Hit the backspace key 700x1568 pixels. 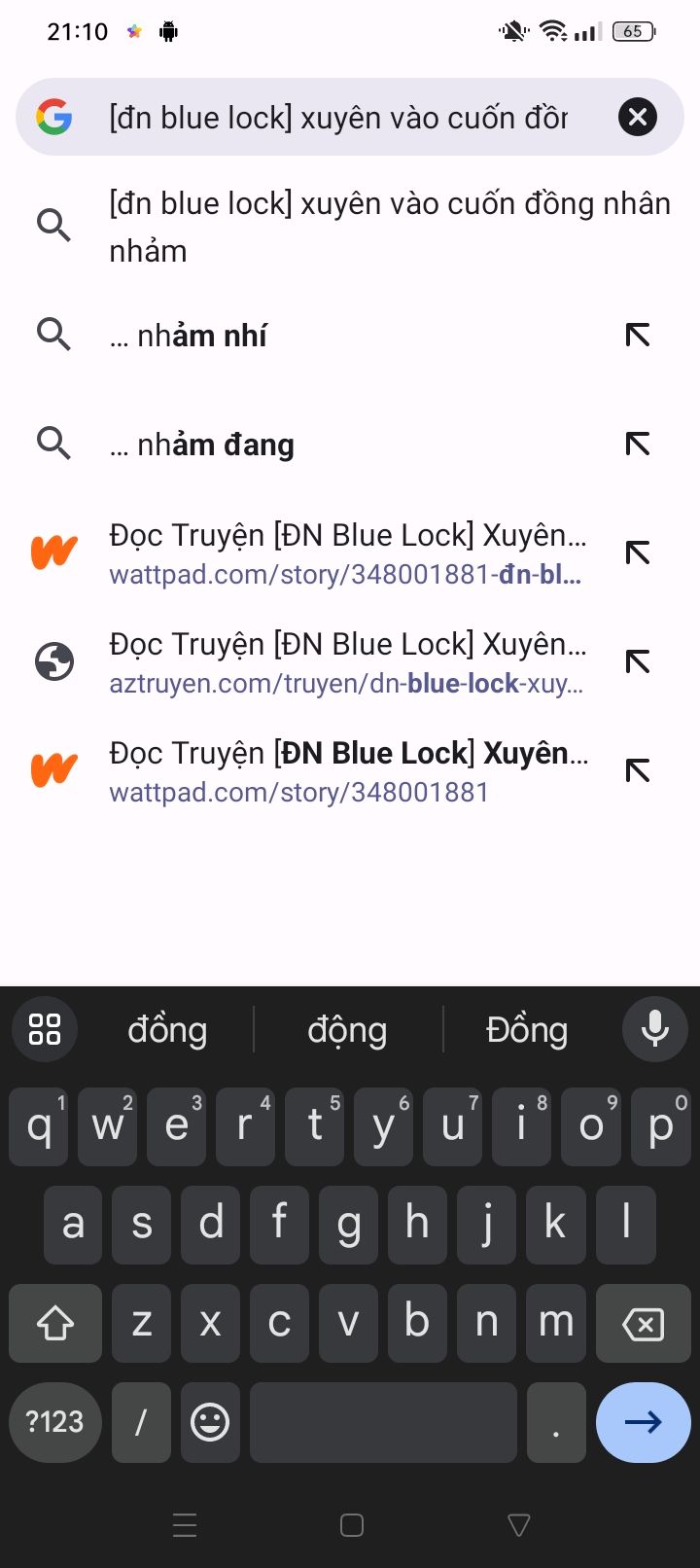coord(642,1324)
